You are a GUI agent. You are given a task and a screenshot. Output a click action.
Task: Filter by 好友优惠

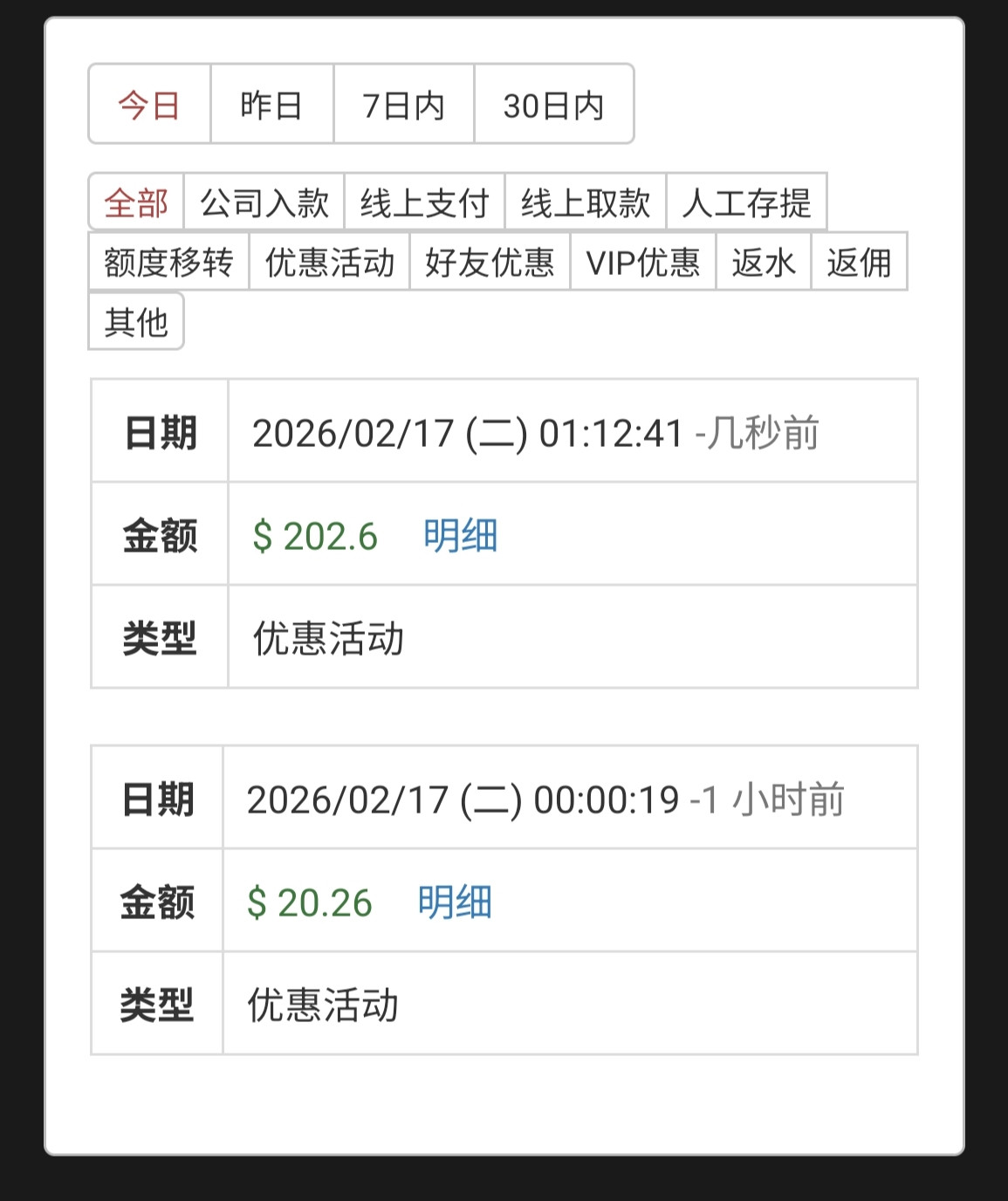pyautogui.click(x=490, y=262)
